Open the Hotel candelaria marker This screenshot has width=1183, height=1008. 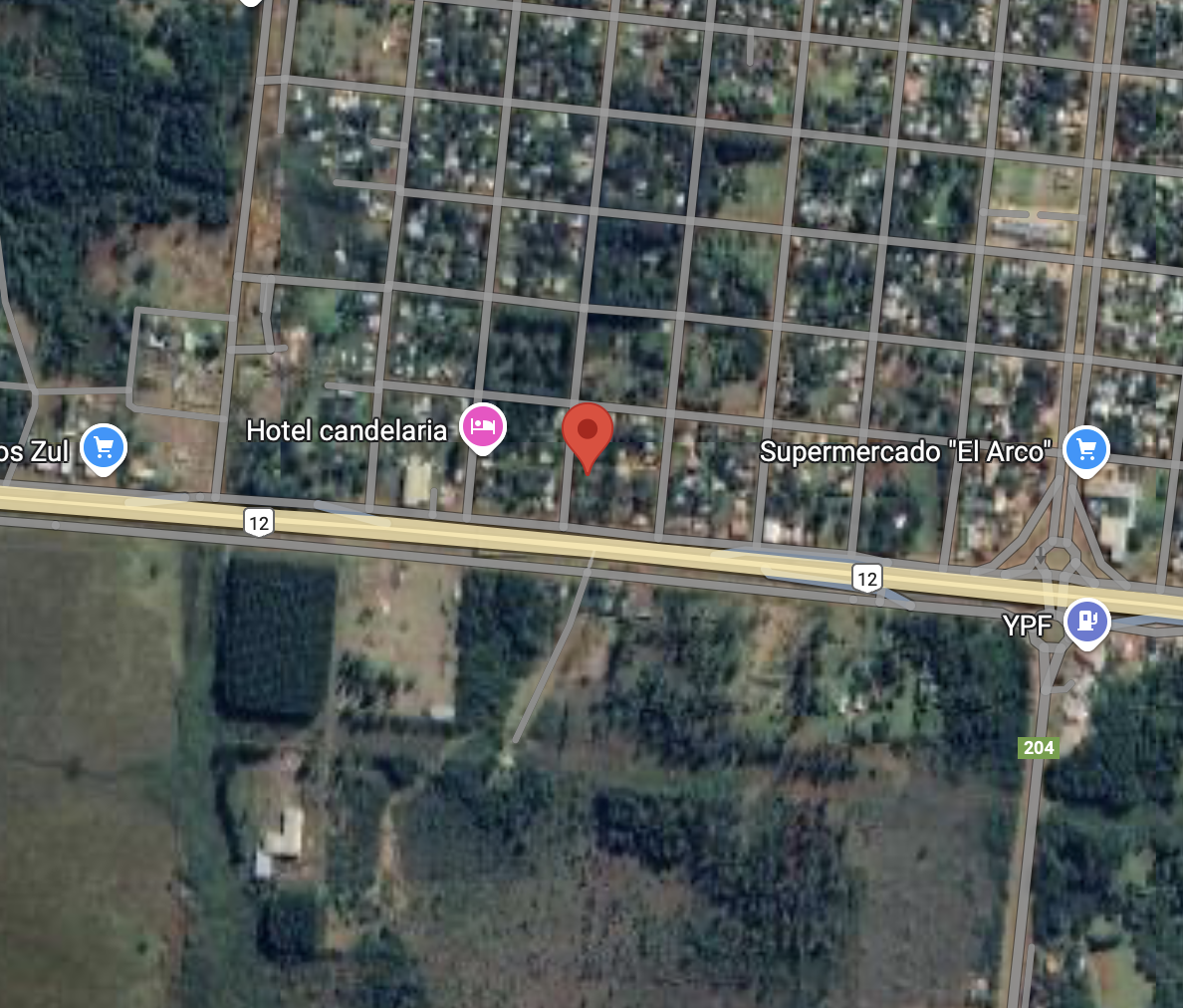pos(483,427)
